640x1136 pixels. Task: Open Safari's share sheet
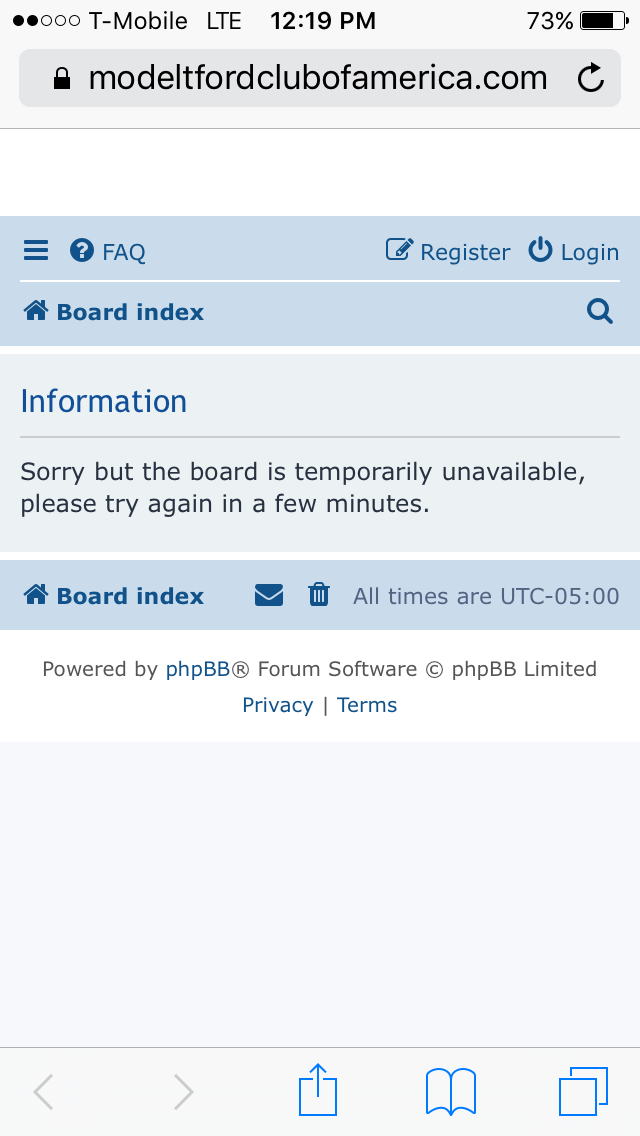tap(319, 1090)
